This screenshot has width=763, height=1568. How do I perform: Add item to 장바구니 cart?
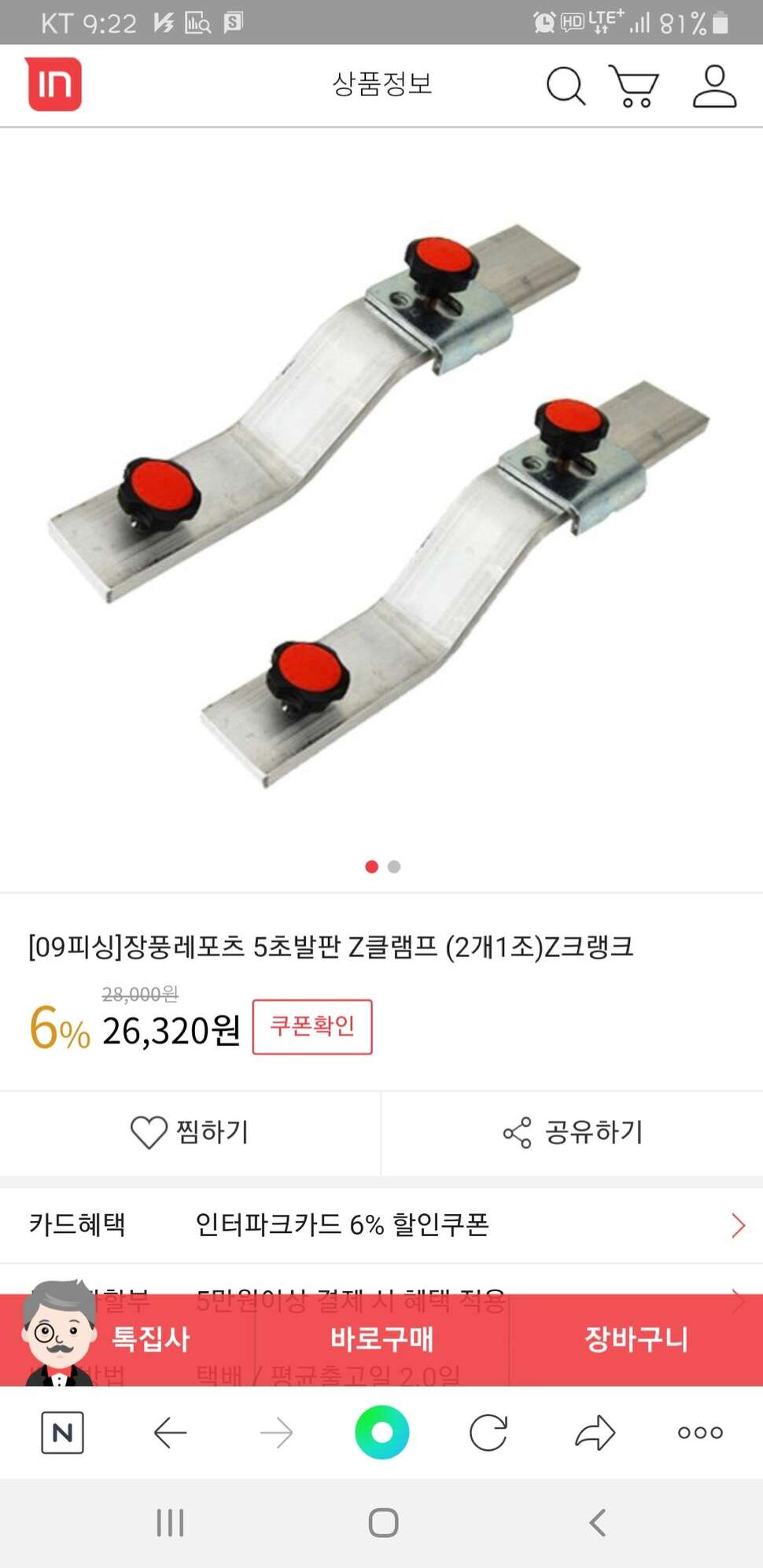(636, 1338)
